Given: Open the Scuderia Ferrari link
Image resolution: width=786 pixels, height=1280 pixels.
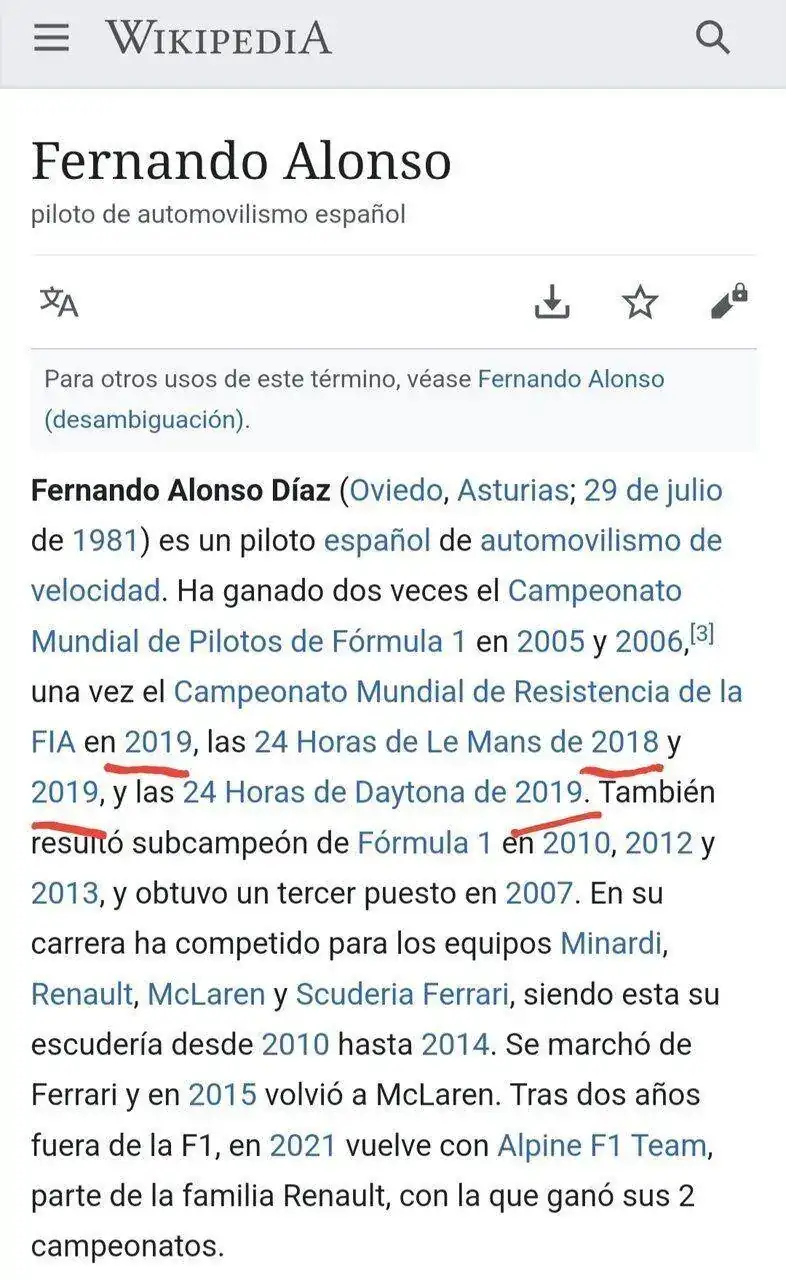Looking at the screenshot, I should coord(403,994).
